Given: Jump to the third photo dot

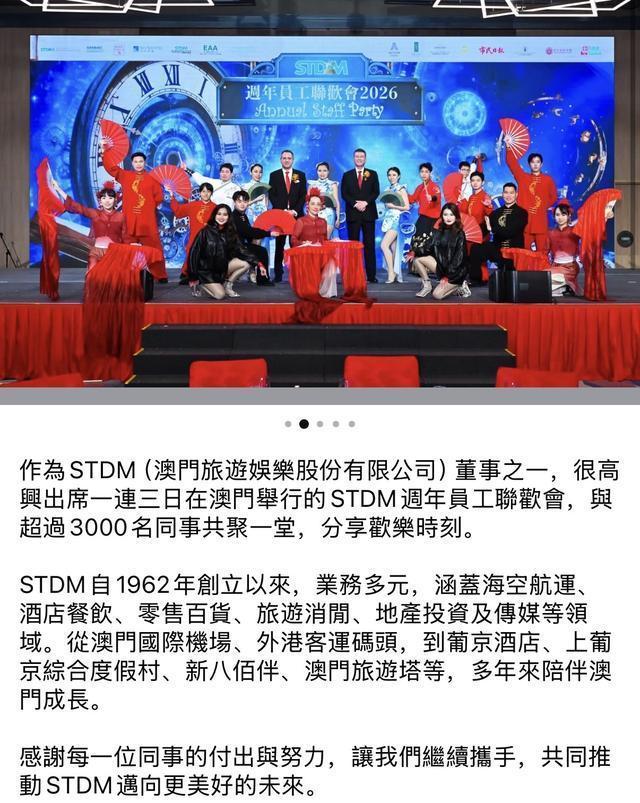Looking at the screenshot, I should pos(320,424).
